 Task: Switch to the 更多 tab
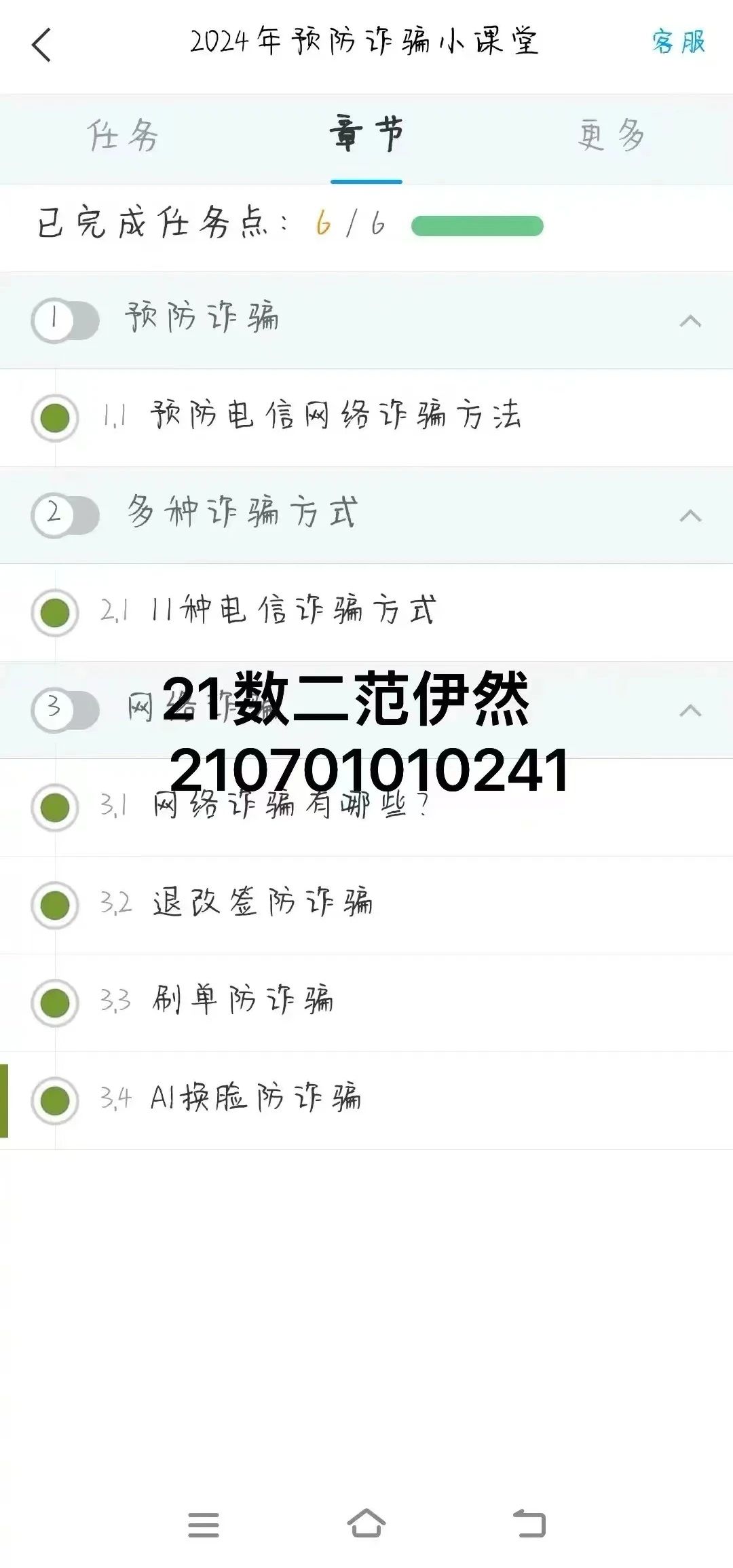[x=610, y=134]
